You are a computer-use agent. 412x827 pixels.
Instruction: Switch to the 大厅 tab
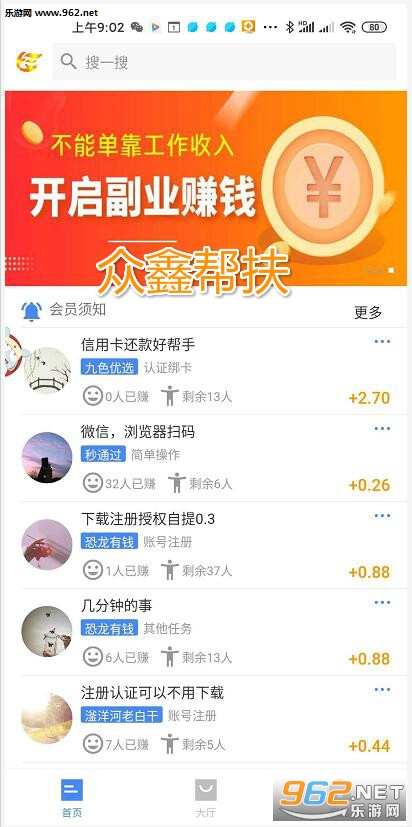[x=206, y=798]
